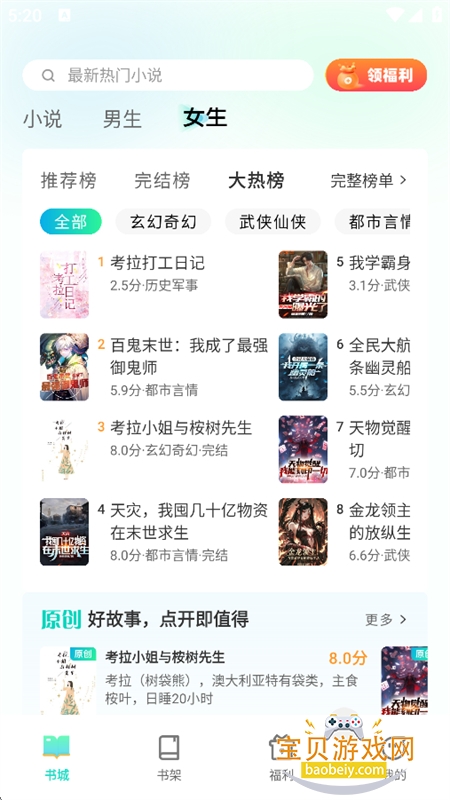
Task: Select the 书城 bottom tab
Action: (x=56, y=758)
